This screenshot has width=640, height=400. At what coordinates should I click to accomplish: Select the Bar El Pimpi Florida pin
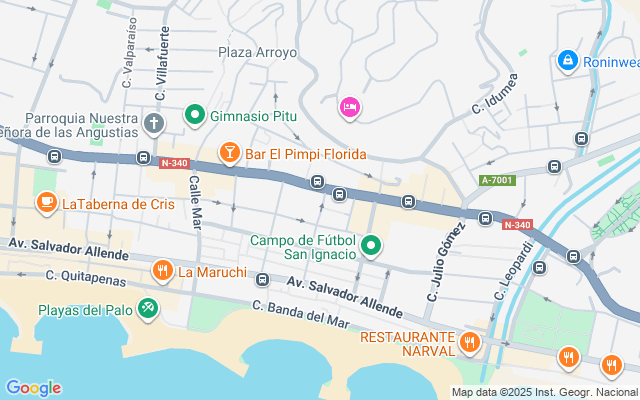(x=230, y=153)
